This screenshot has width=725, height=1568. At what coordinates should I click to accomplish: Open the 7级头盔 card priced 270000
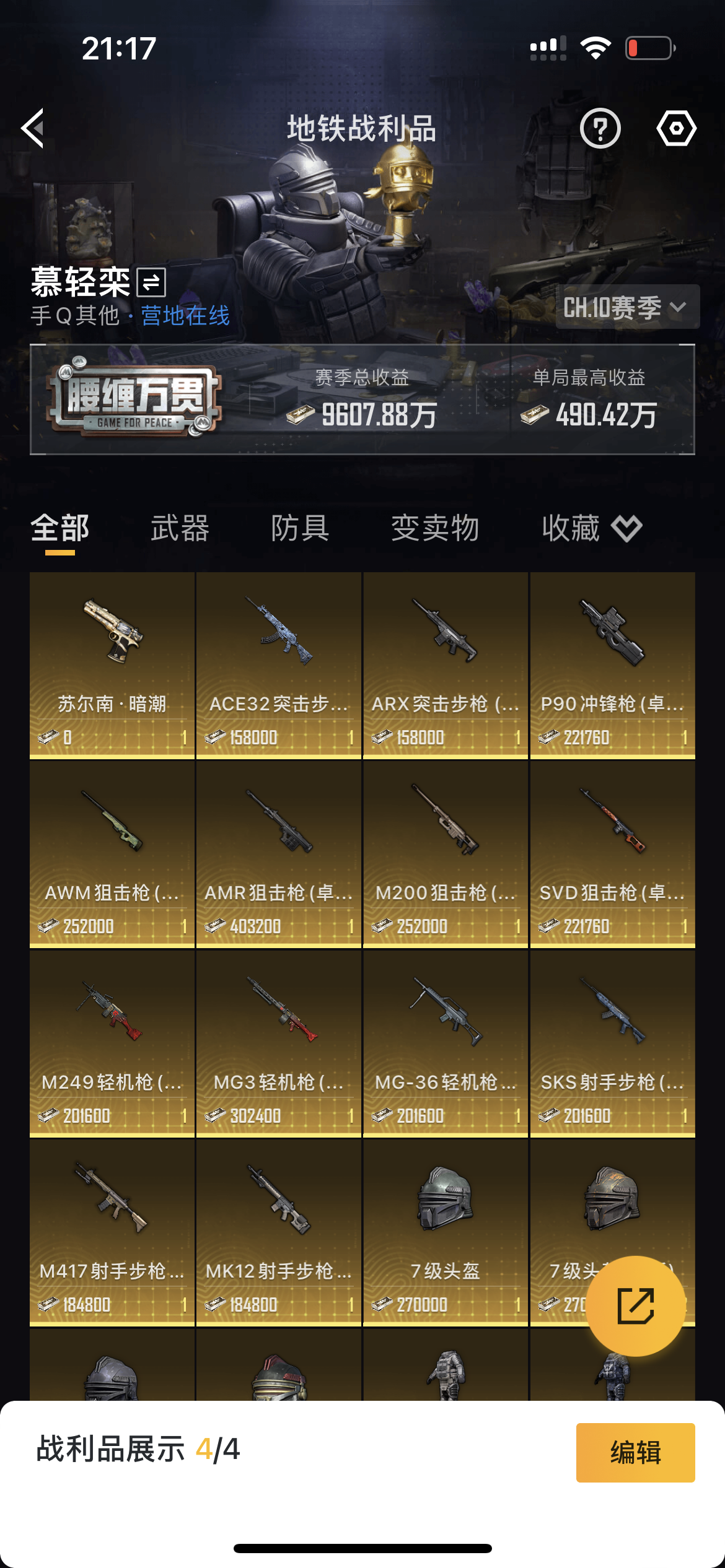click(x=446, y=1232)
